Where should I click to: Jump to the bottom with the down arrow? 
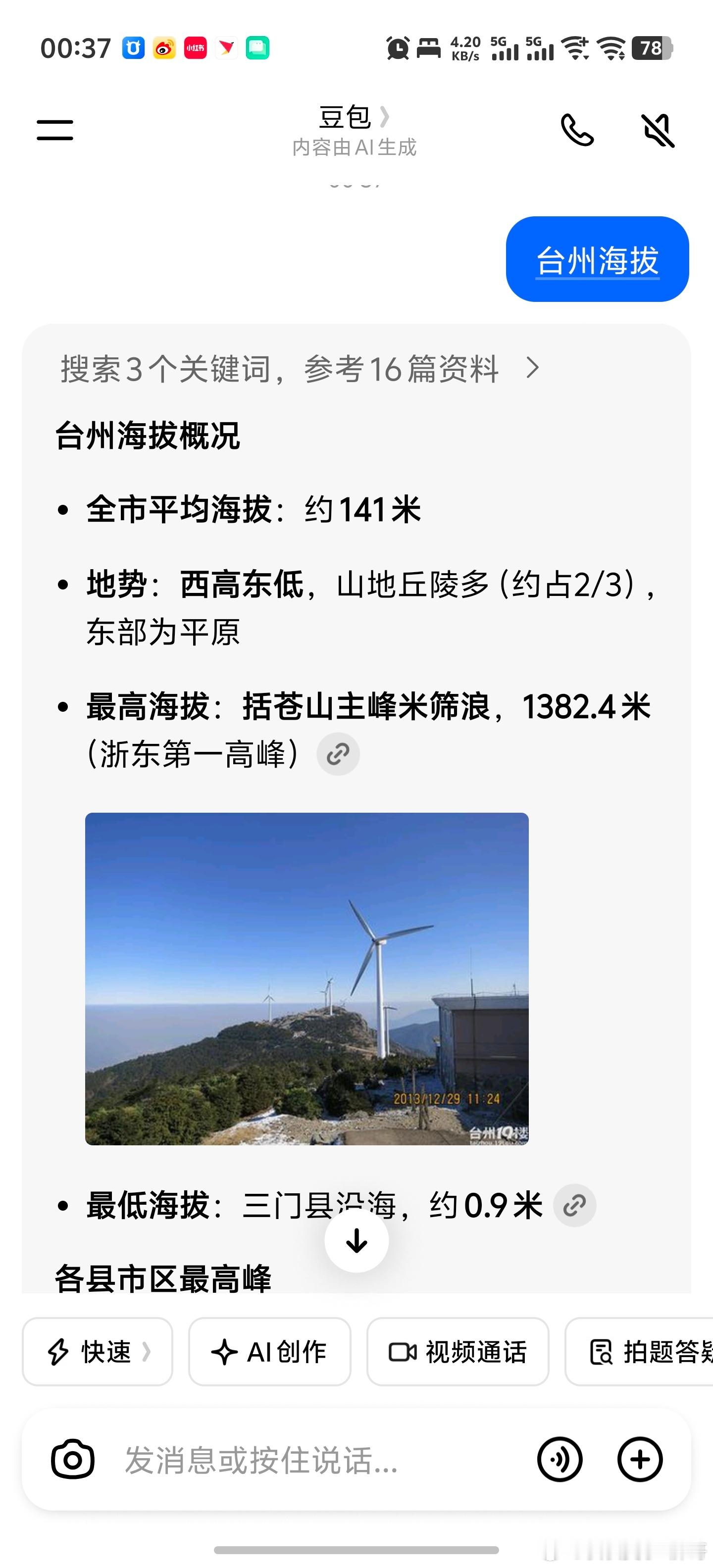click(357, 1240)
